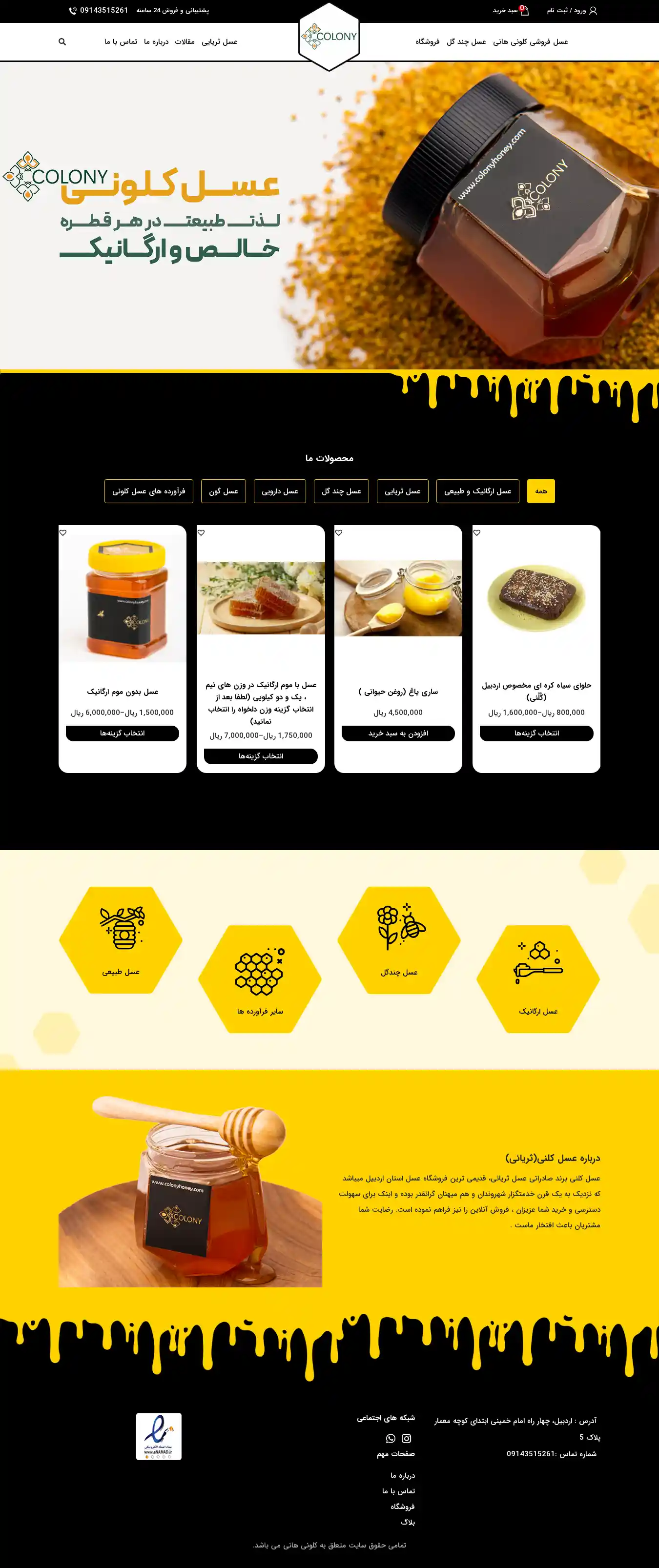The width and height of the screenshot is (659, 1568).
Task: Open the سایر فرآورده ها category hexagon
Action: tap(260, 979)
